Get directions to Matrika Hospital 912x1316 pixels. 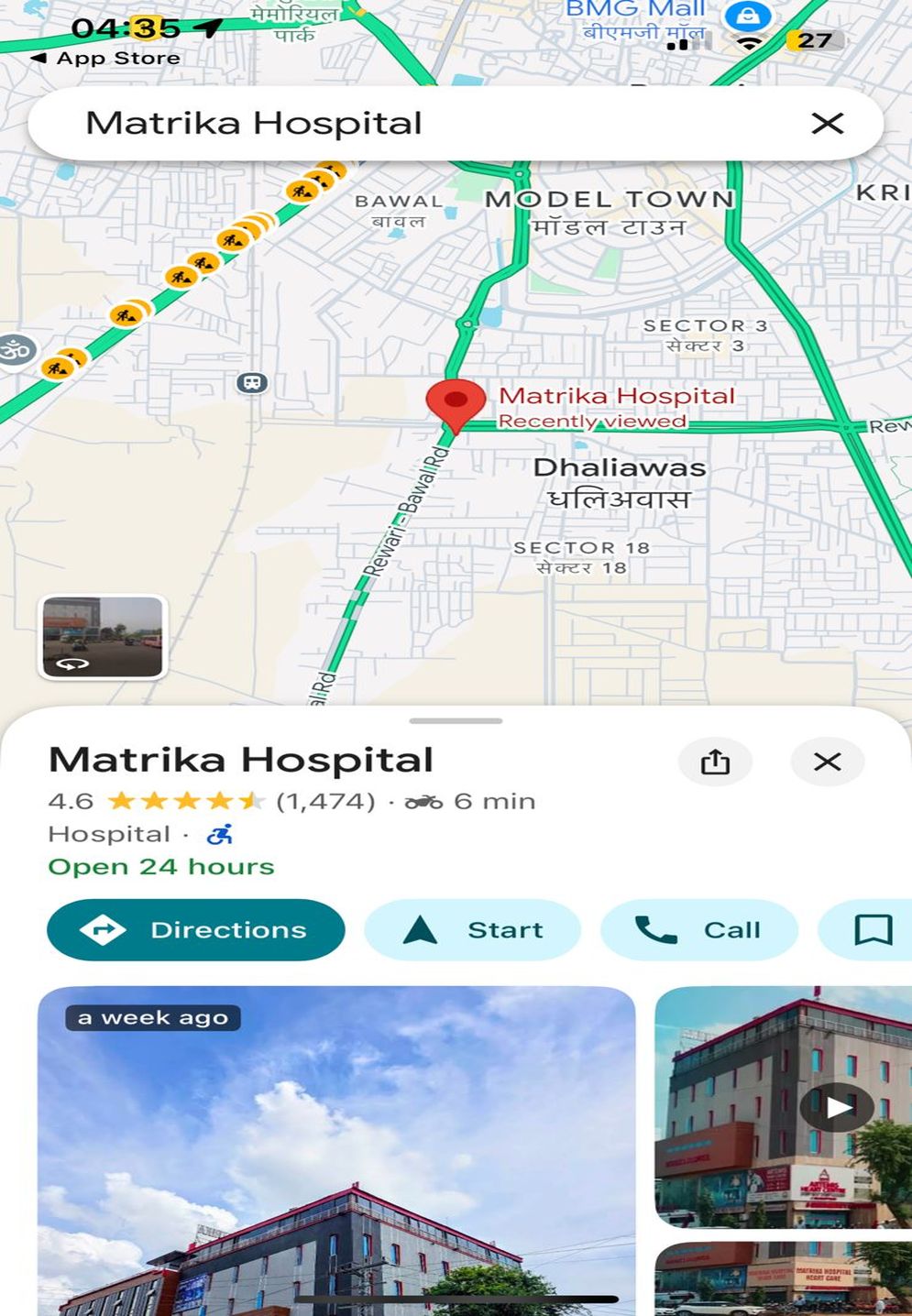coord(196,929)
